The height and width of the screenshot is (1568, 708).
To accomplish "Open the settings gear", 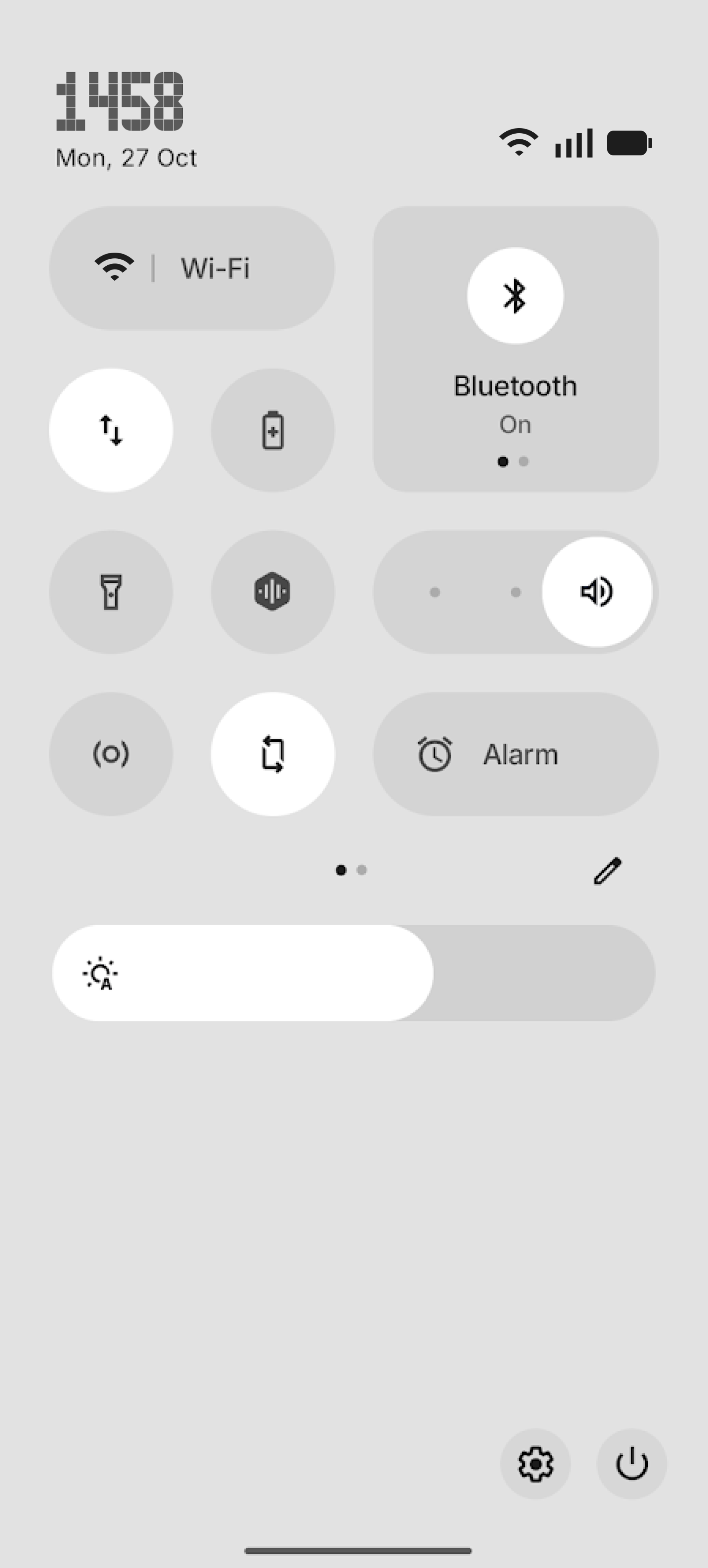I will (x=535, y=1463).
